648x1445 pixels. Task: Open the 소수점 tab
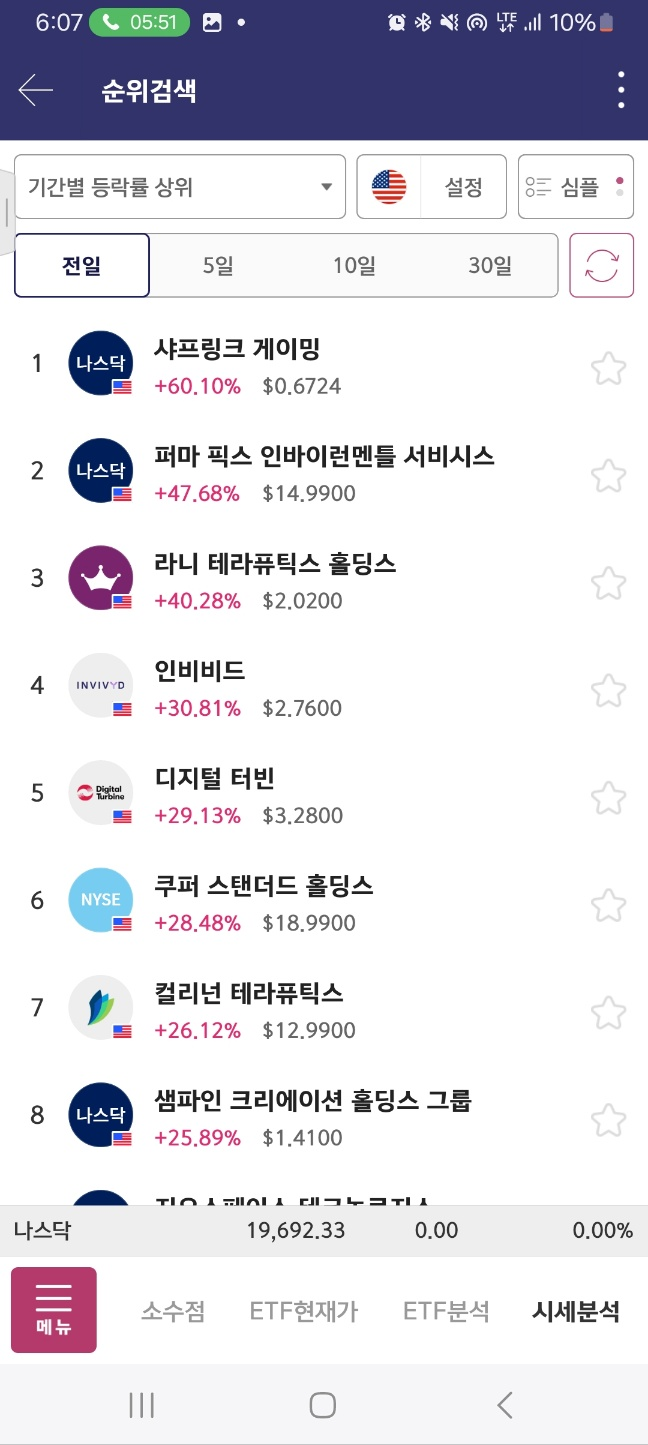[173, 1311]
